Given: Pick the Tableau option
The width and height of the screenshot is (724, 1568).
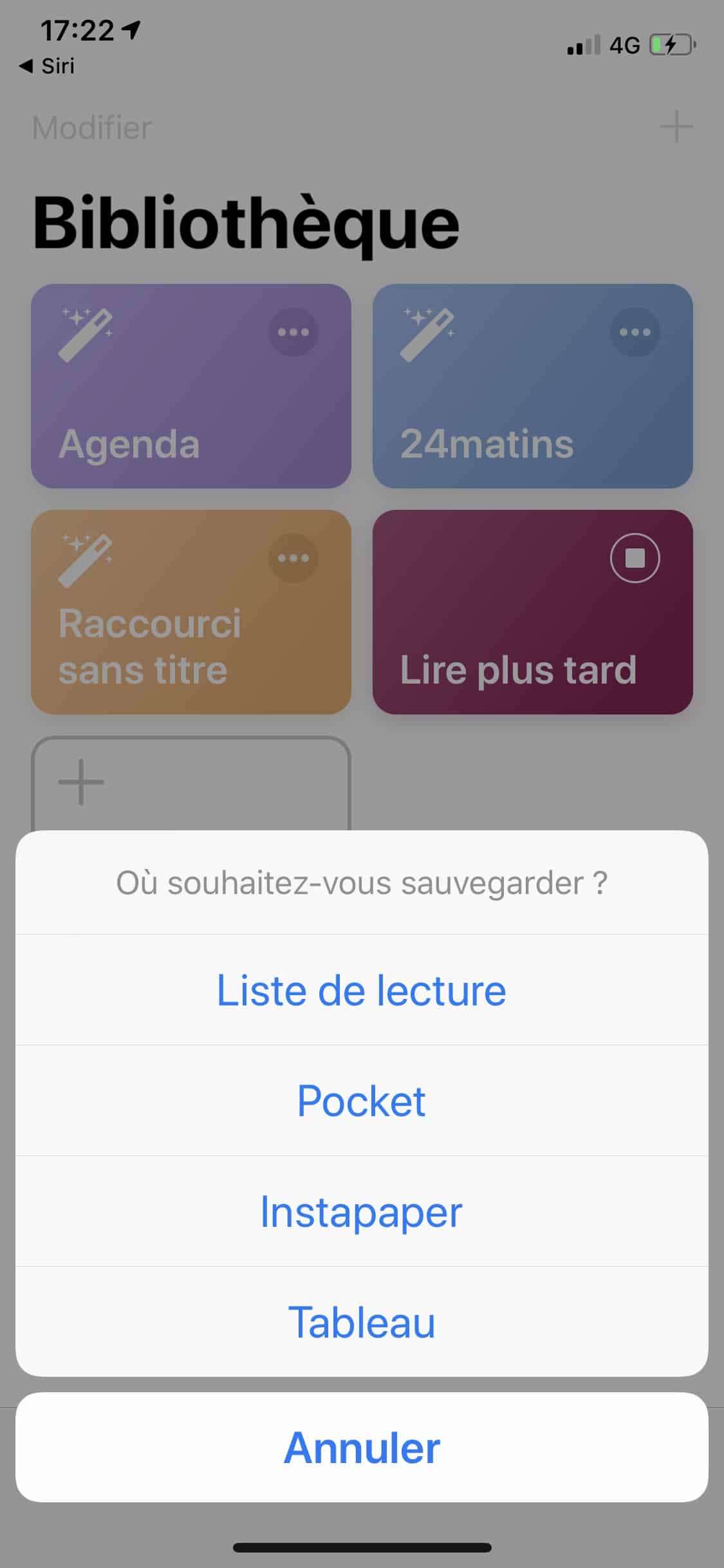Looking at the screenshot, I should click(362, 1322).
